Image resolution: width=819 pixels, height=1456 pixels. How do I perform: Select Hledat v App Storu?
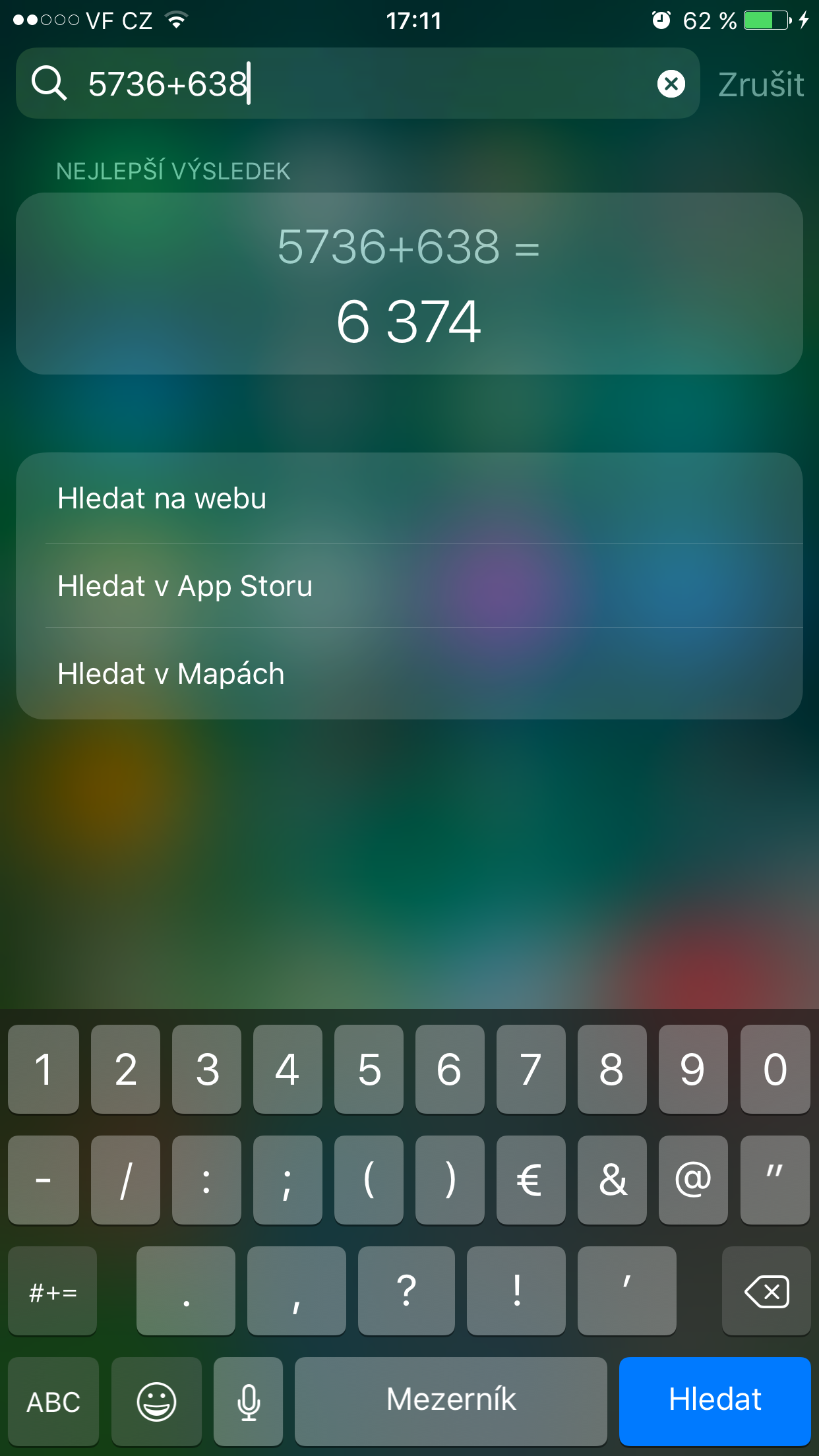coord(409,586)
